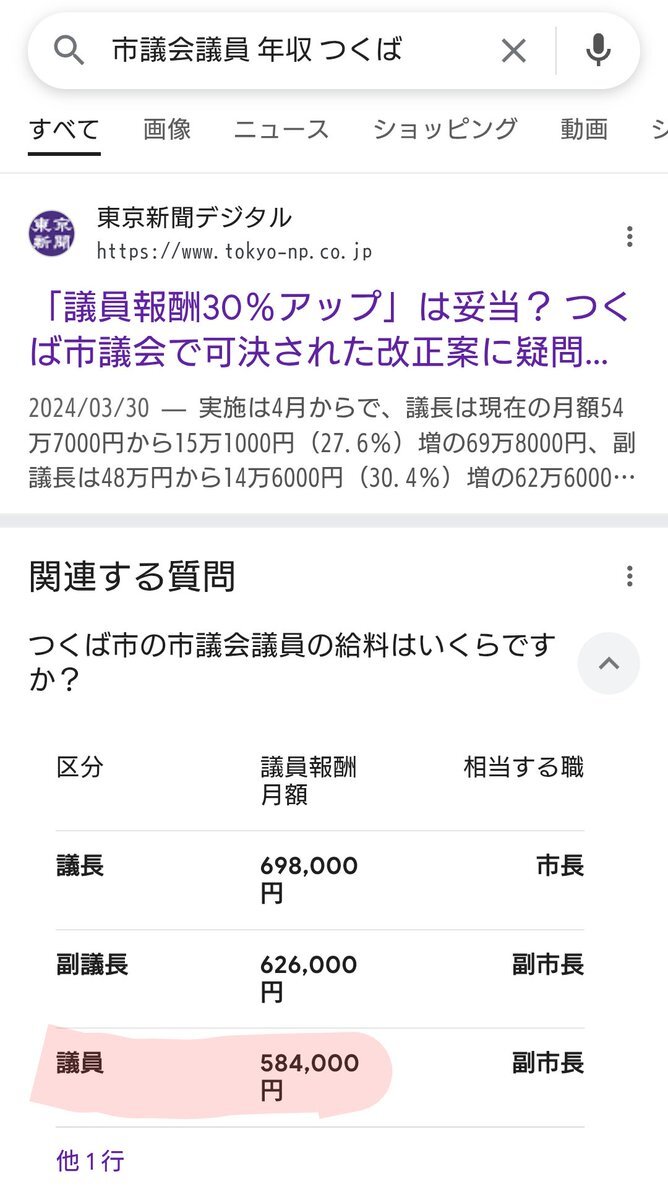
Task: Show more rows via 他1行
Action: (90, 1161)
